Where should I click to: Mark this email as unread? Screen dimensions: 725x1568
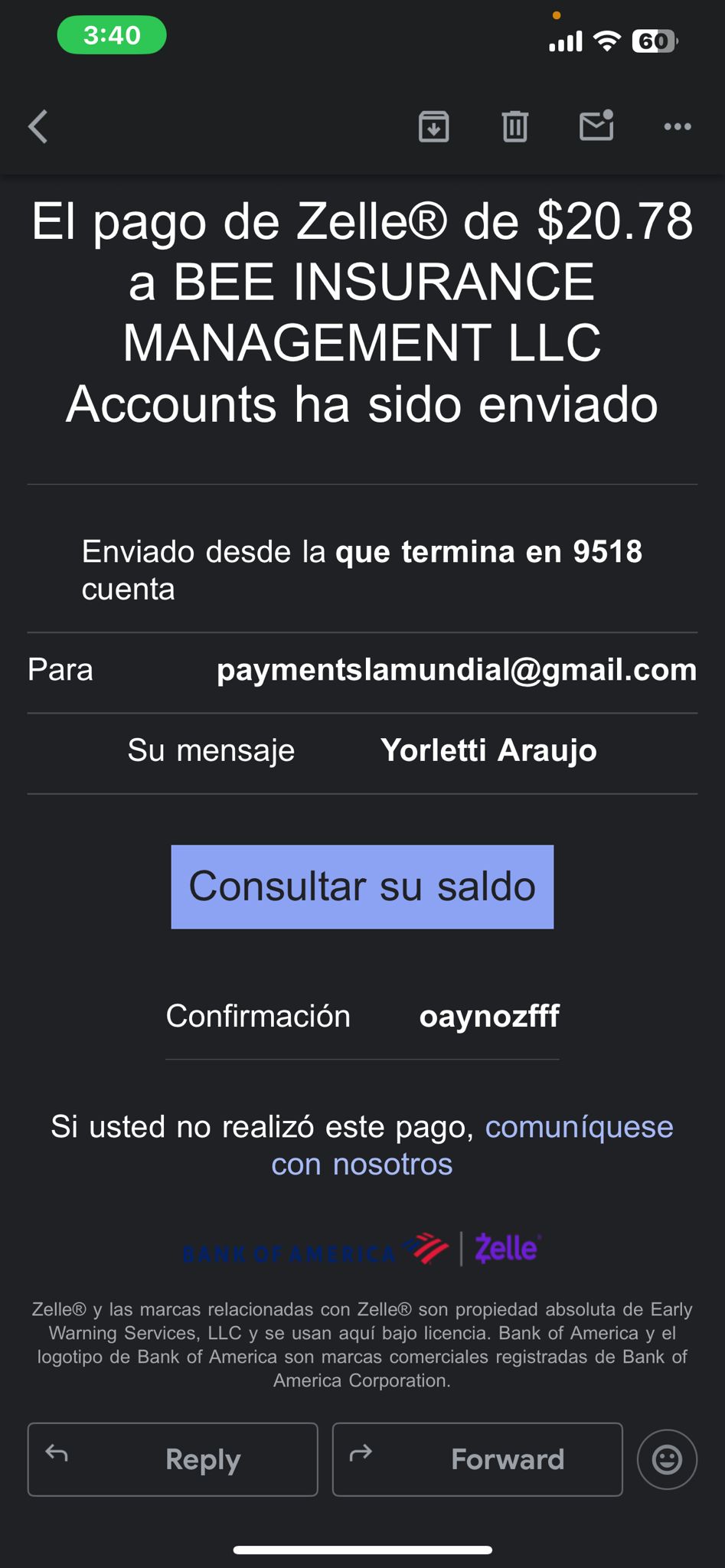[x=596, y=126]
